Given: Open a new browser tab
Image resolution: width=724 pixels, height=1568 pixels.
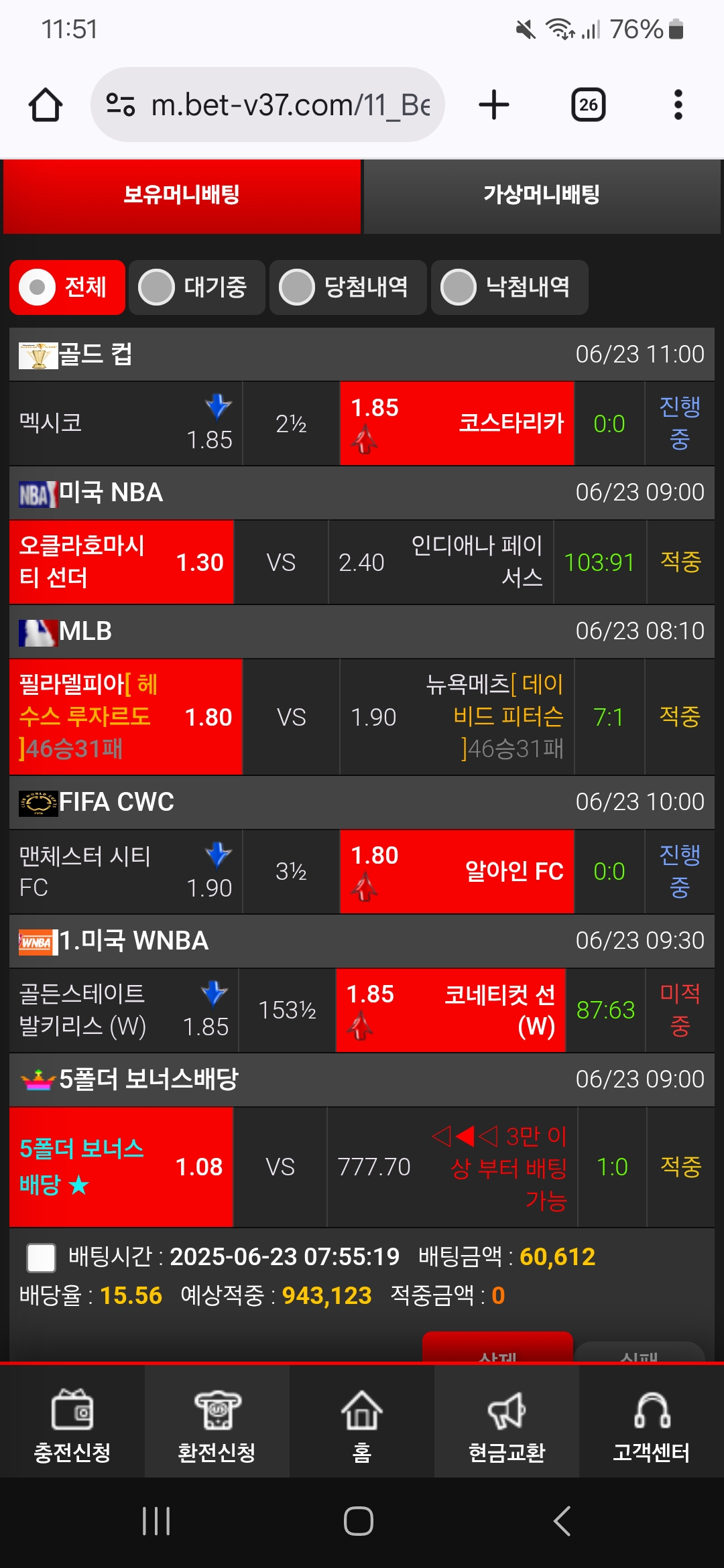Looking at the screenshot, I should [x=494, y=105].
